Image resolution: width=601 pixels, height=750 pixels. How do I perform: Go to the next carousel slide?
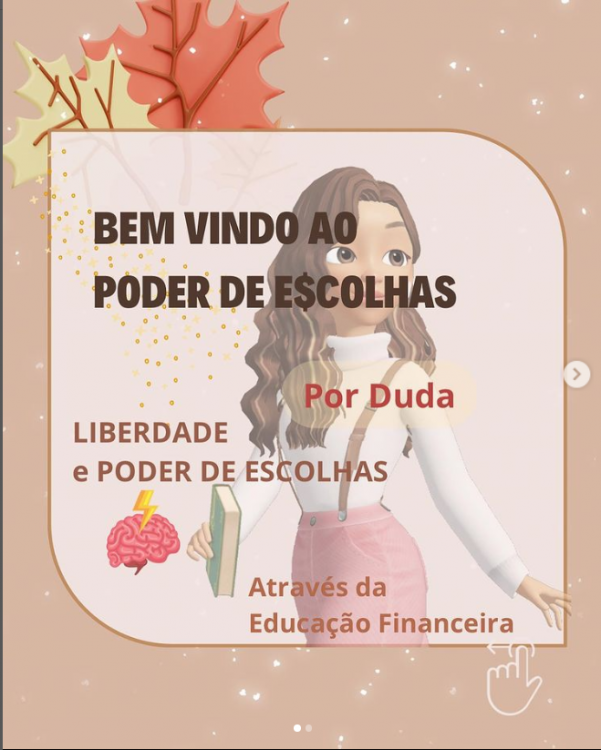tap(576, 375)
